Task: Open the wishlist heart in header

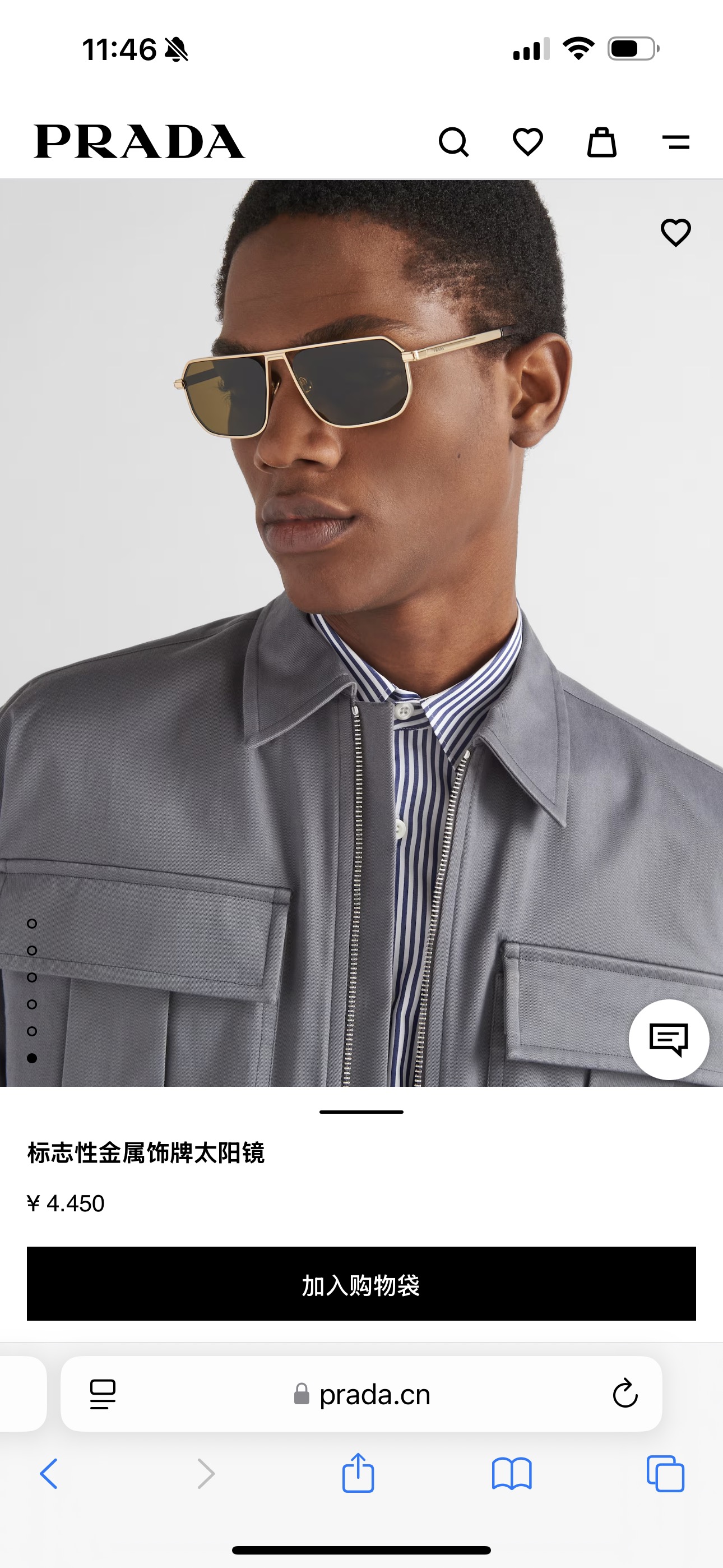Action: pos(527,142)
